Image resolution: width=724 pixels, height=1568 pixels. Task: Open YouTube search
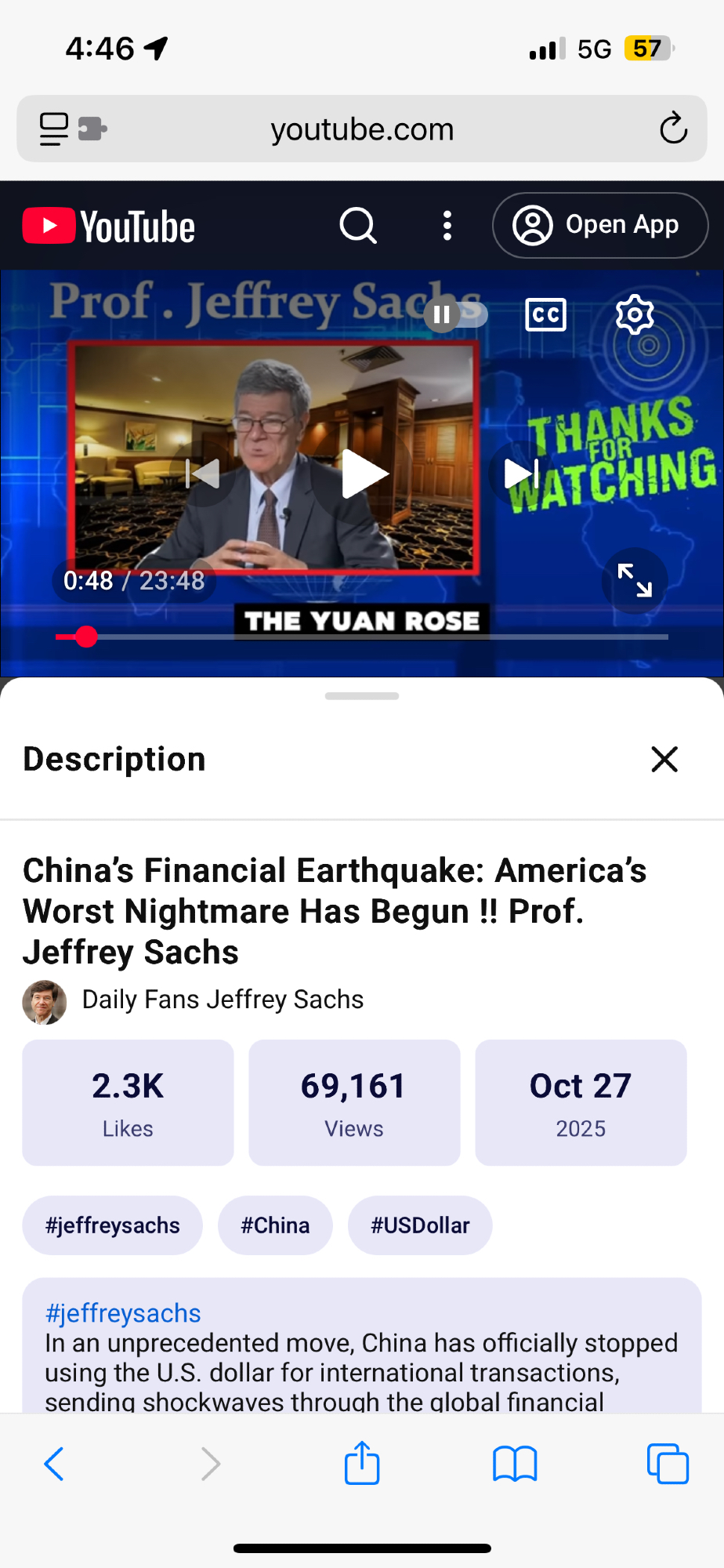[x=358, y=226]
